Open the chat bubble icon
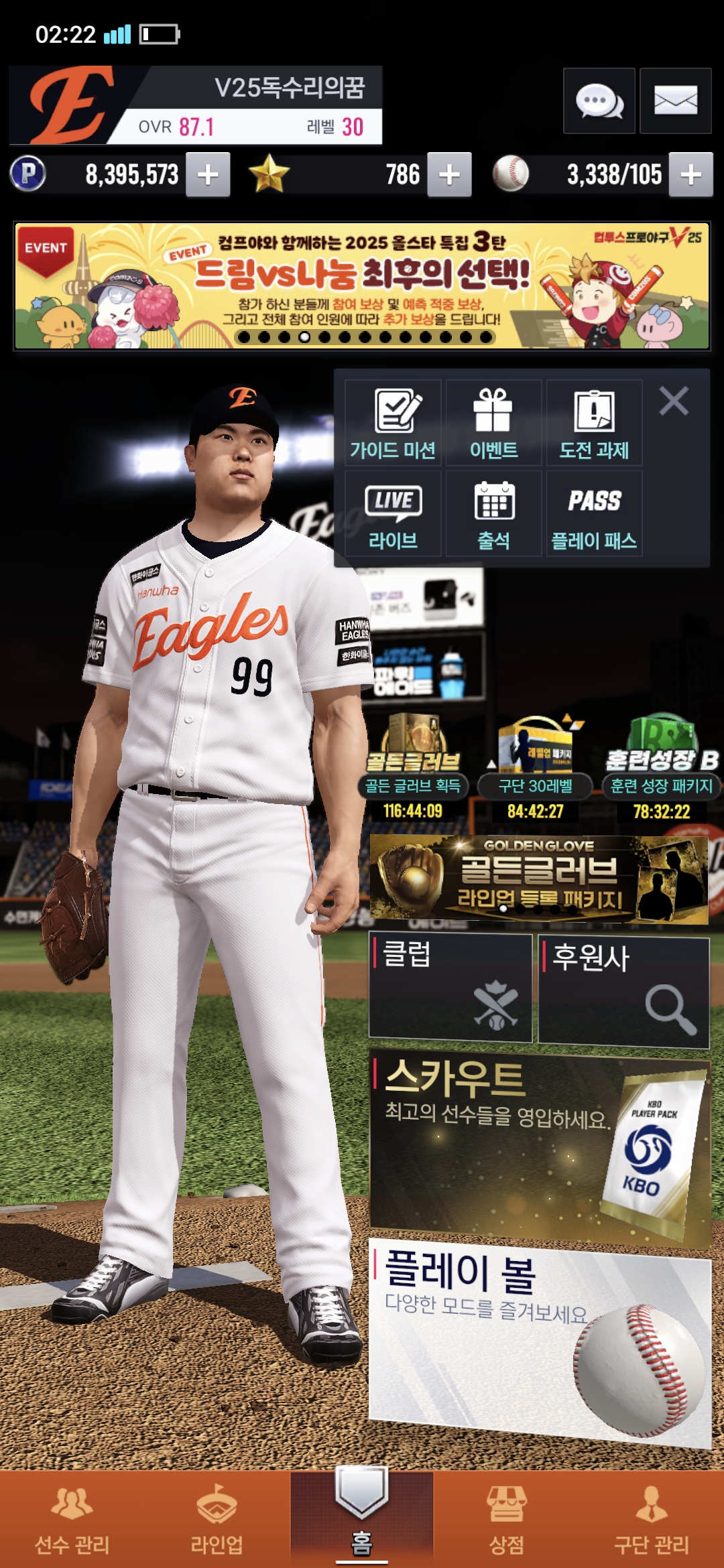724x1568 pixels. 599,101
